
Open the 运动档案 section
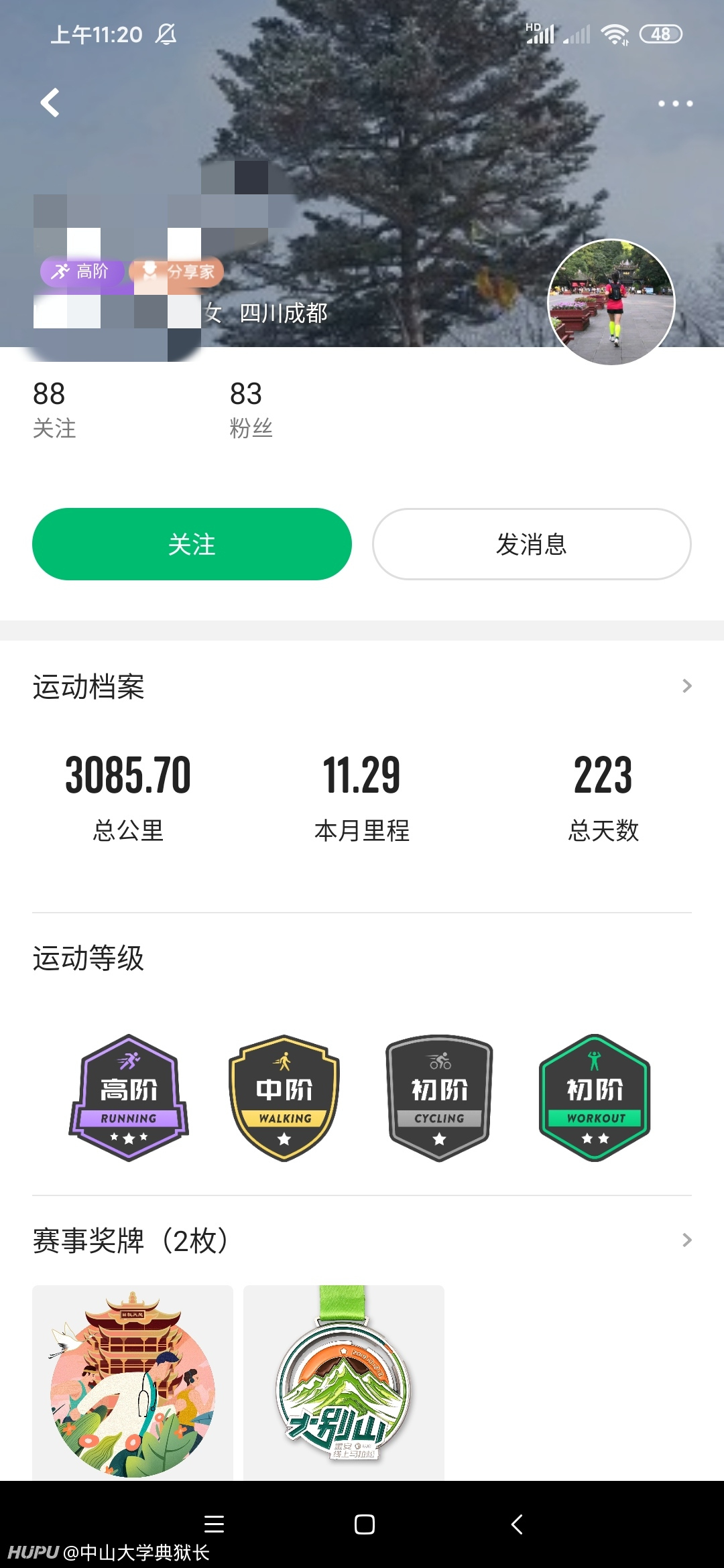pos(362,686)
